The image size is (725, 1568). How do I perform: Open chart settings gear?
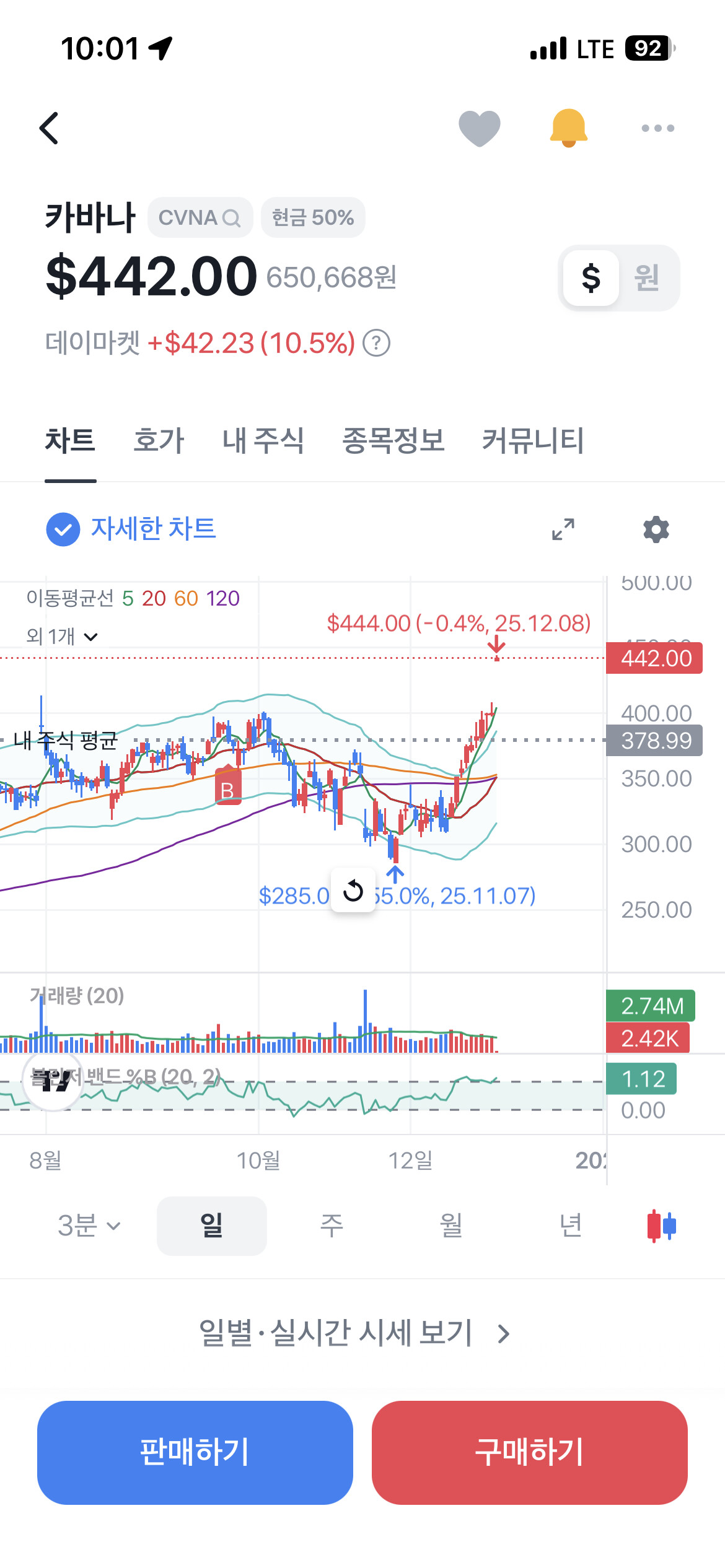(x=656, y=529)
